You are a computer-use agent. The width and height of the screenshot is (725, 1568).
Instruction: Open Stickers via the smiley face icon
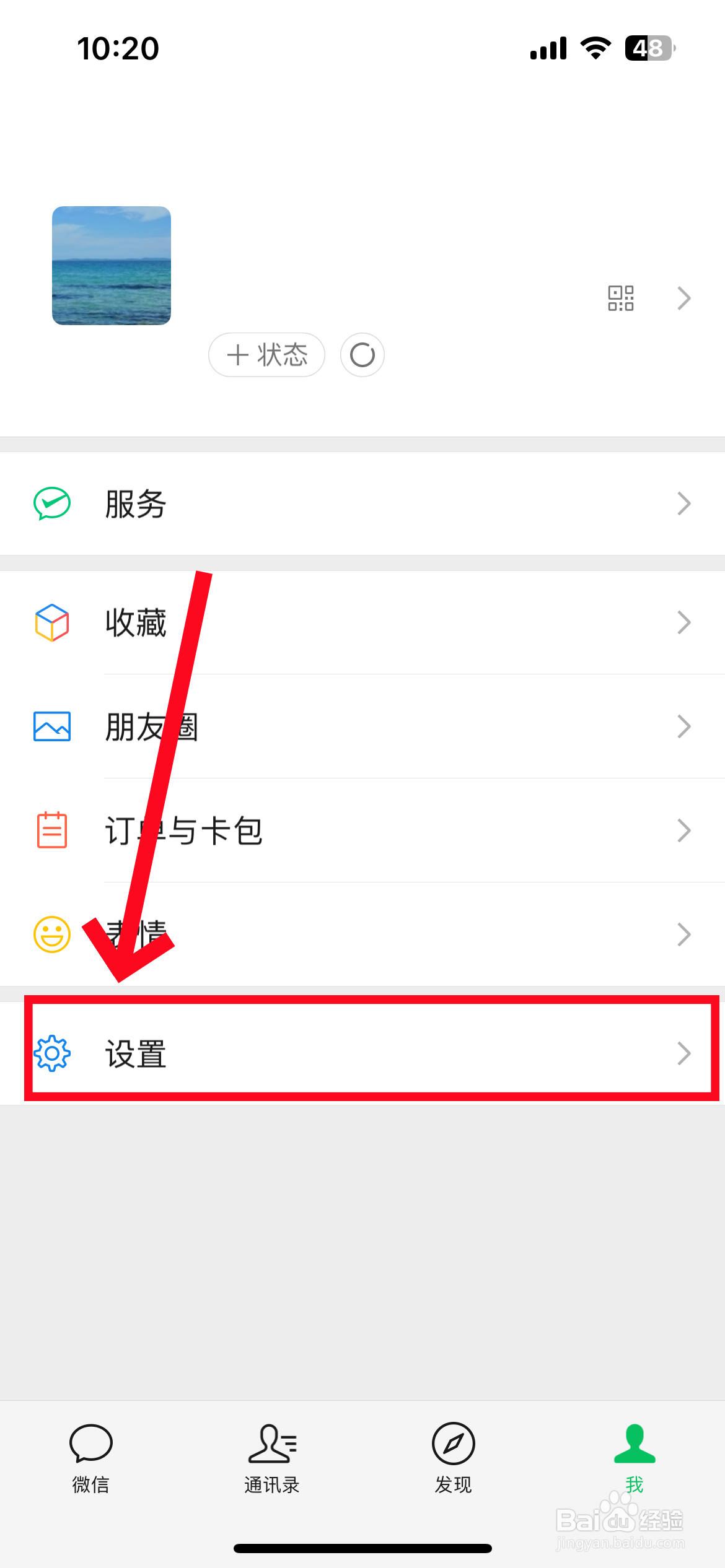pos(52,934)
